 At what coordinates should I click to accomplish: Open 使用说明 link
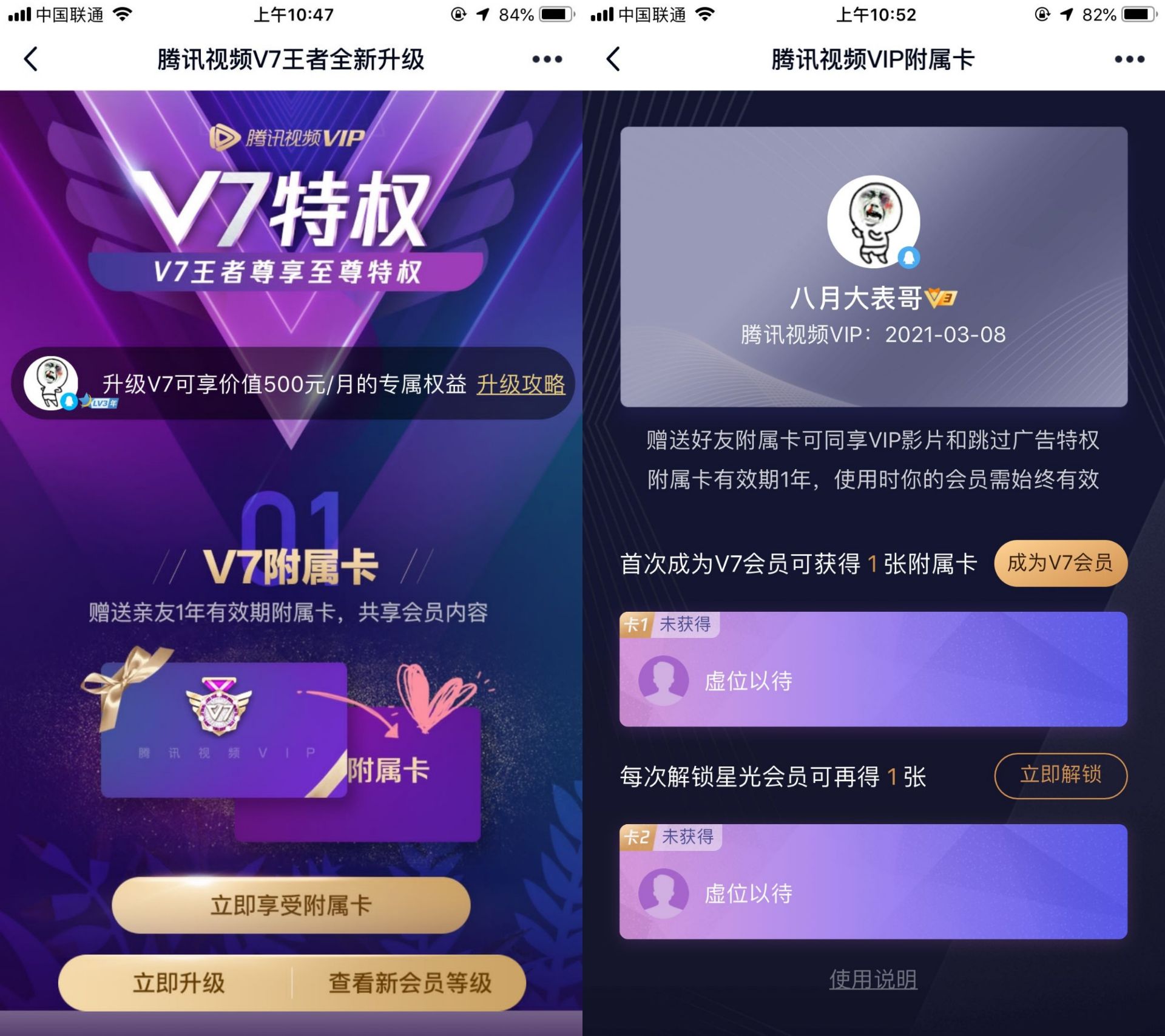(873, 979)
